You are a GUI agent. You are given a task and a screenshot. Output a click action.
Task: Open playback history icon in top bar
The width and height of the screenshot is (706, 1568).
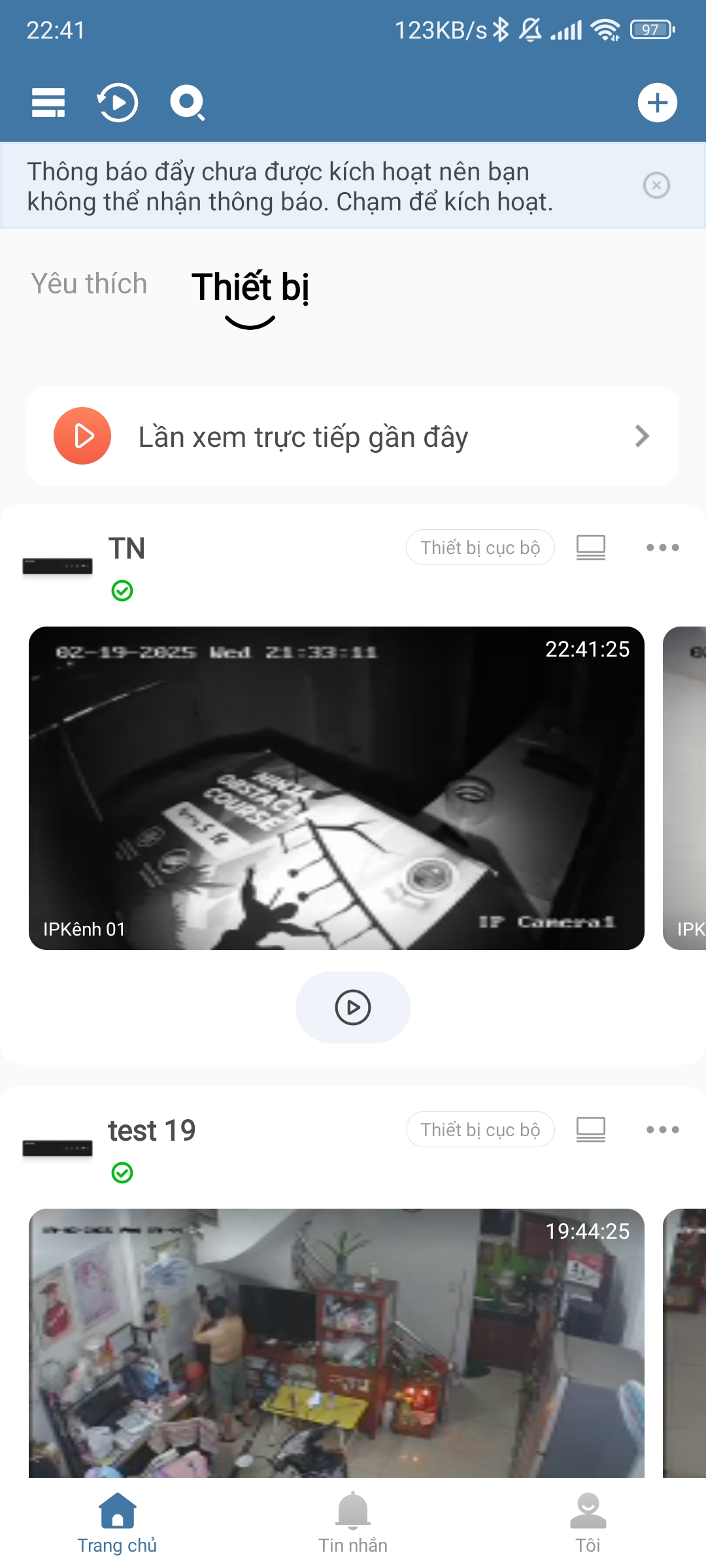pyautogui.click(x=116, y=102)
